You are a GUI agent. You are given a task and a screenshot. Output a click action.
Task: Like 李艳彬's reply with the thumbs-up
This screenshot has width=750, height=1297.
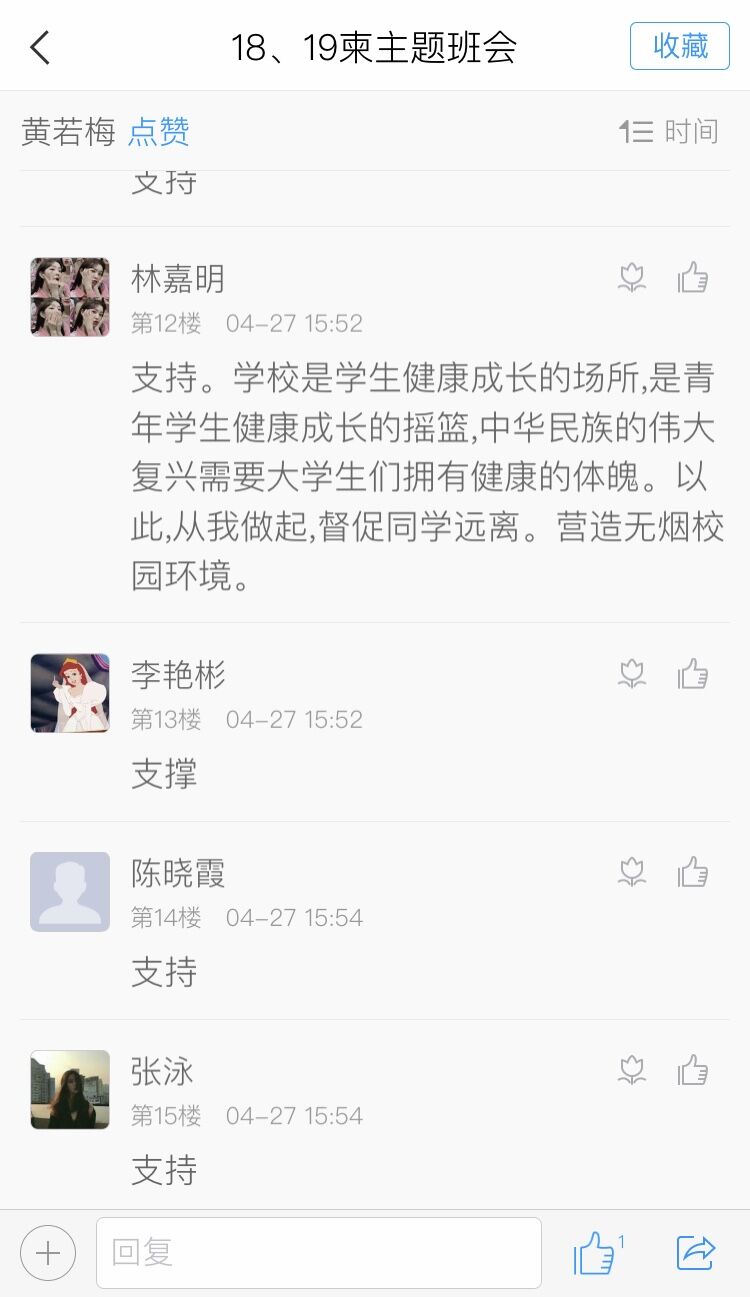[692, 673]
